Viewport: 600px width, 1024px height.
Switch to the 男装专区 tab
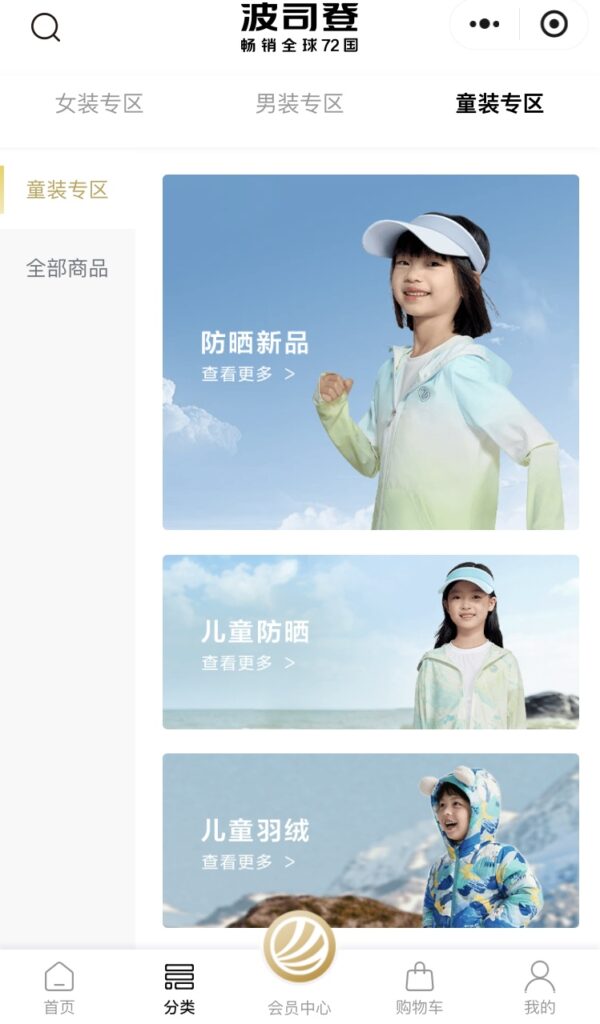299,103
